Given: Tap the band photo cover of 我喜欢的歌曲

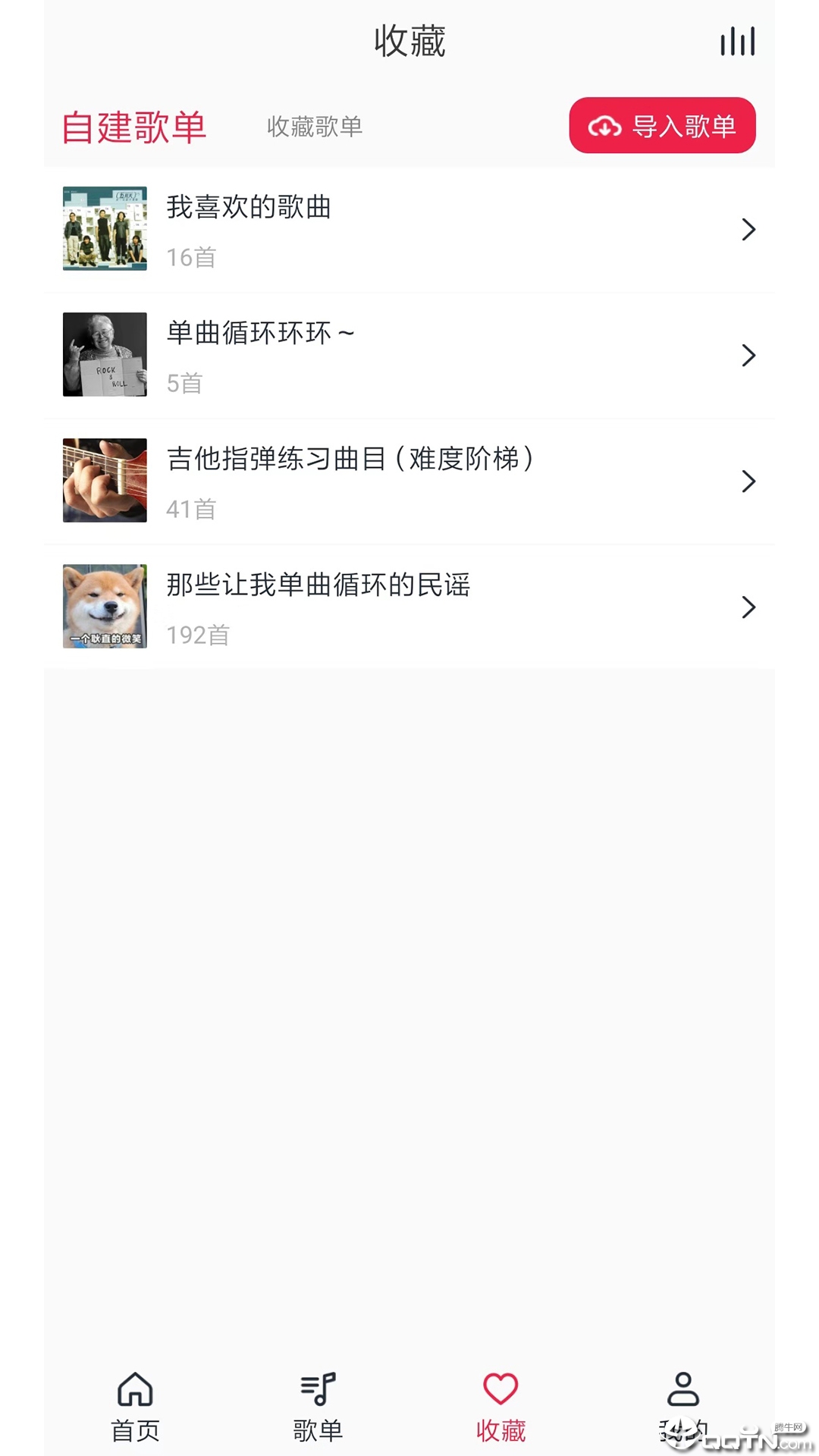Looking at the screenshot, I should pos(104,229).
